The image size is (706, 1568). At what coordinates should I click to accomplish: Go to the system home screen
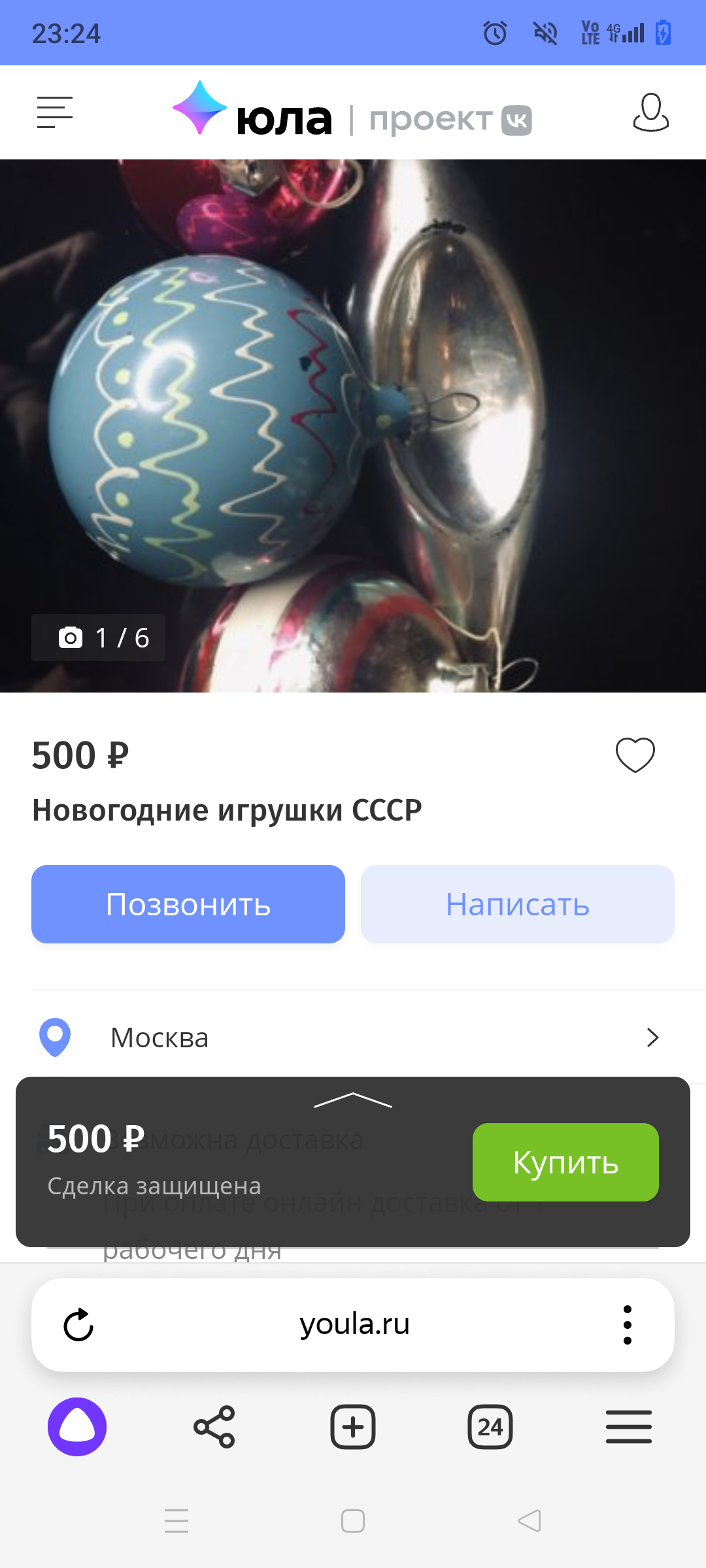pyautogui.click(x=353, y=1521)
